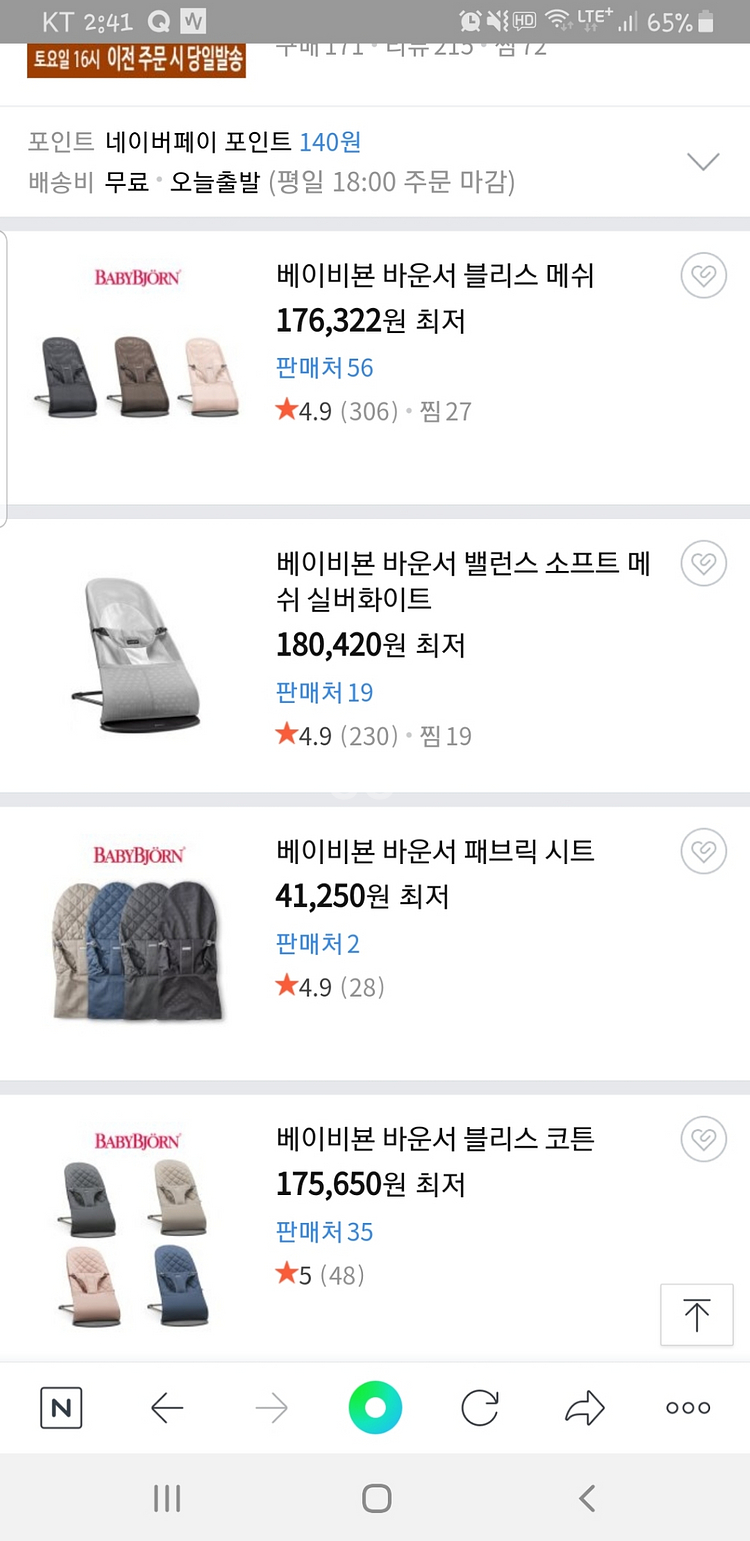Save 패브릭 시트 to wishlist
Image resolution: width=750 pixels, height=1541 pixels.
click(x=703, y=851)
